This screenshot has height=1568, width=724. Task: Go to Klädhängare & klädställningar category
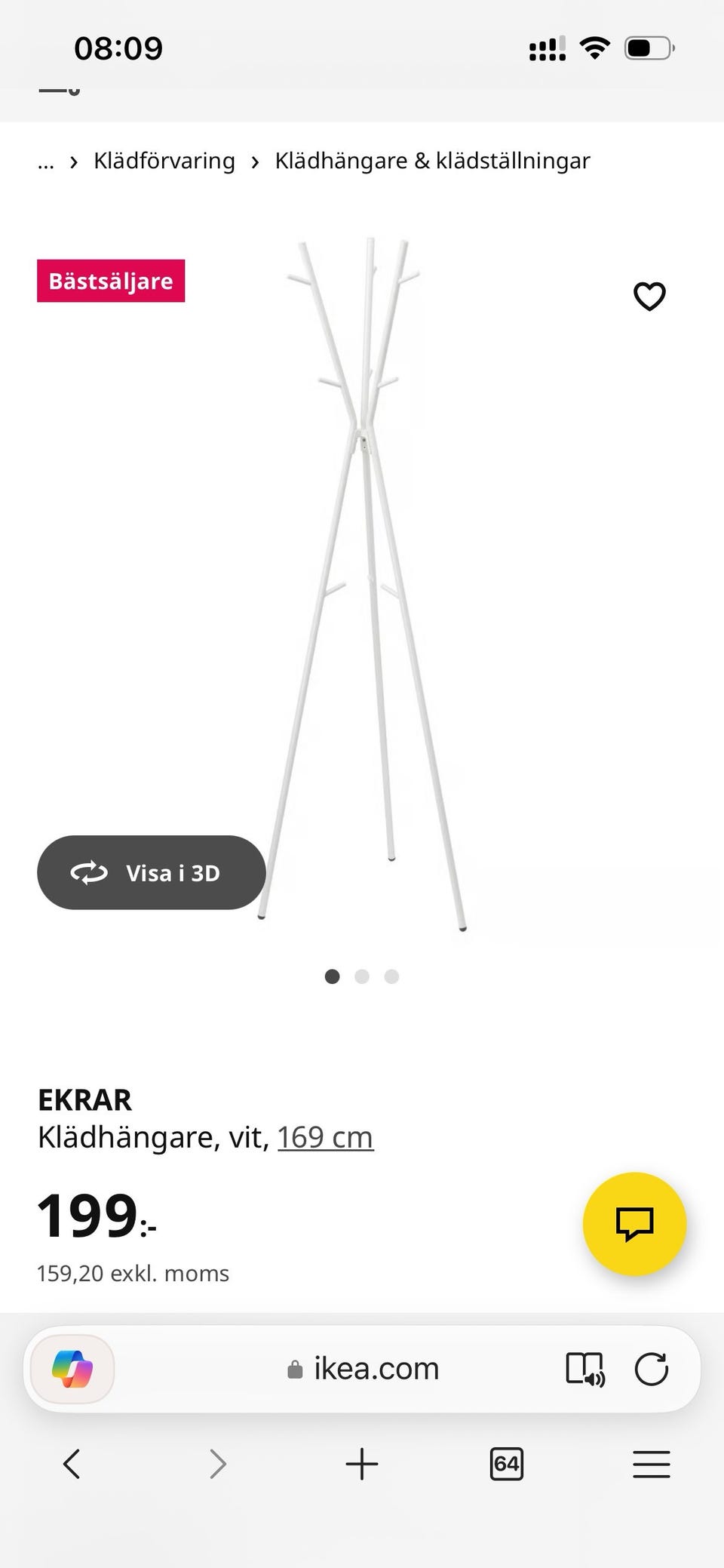(x=432, y=161)
